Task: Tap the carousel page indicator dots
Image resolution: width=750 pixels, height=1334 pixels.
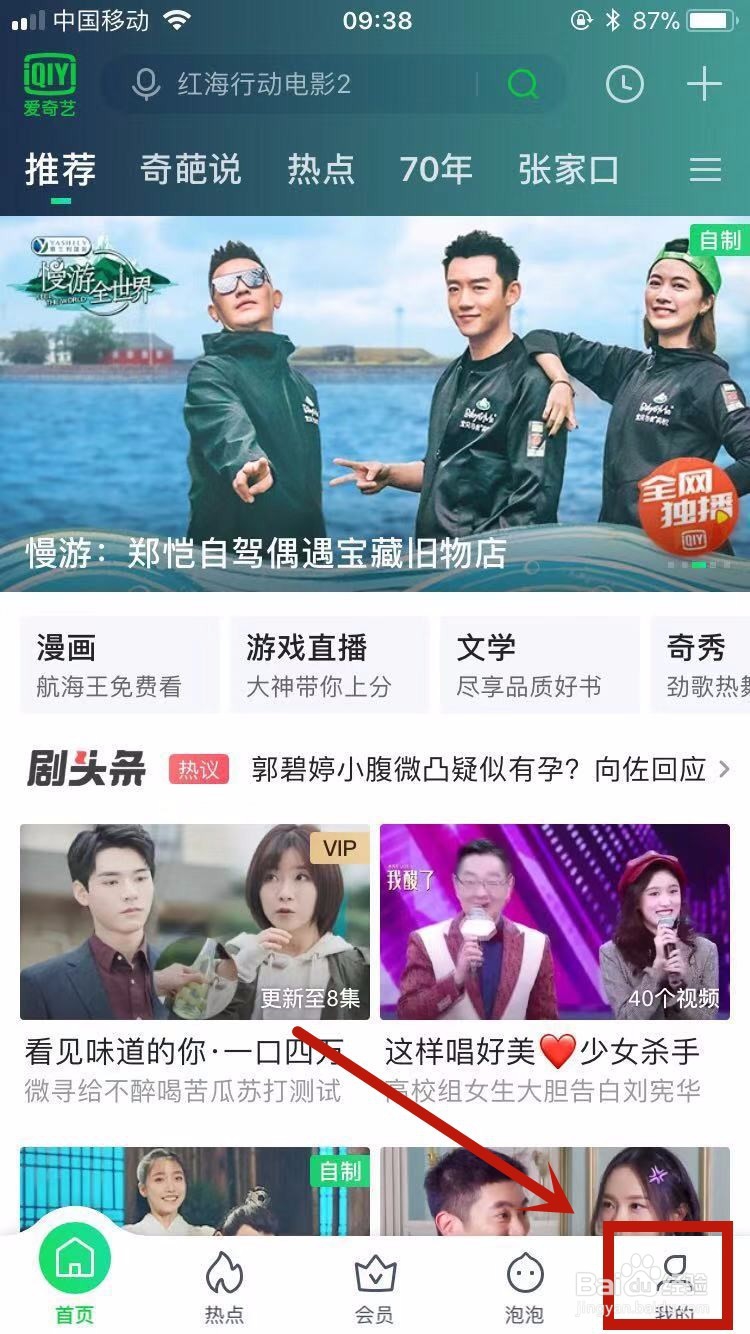Action: 700,567
